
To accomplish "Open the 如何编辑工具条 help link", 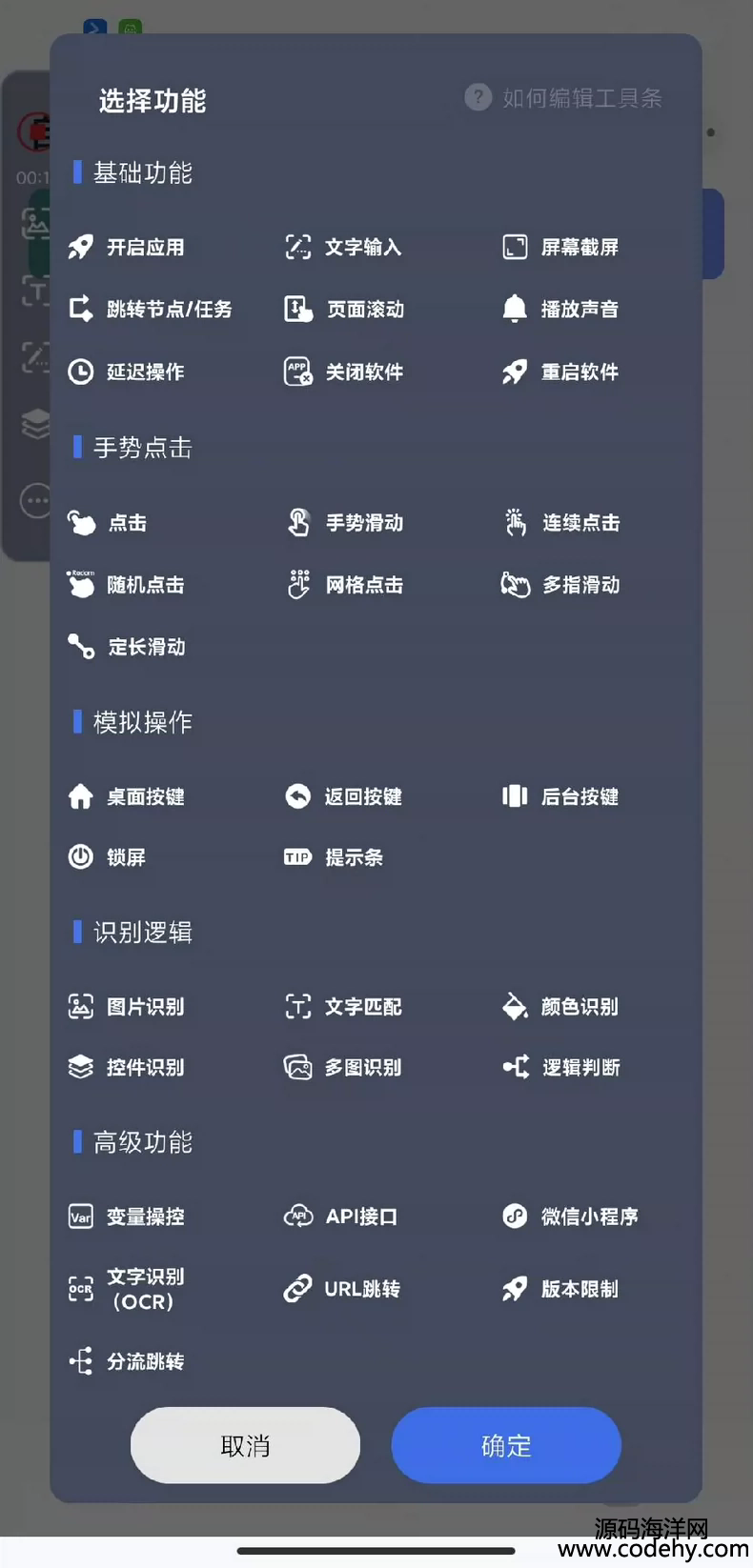I will pyautogui.click(x=564, y=98).
